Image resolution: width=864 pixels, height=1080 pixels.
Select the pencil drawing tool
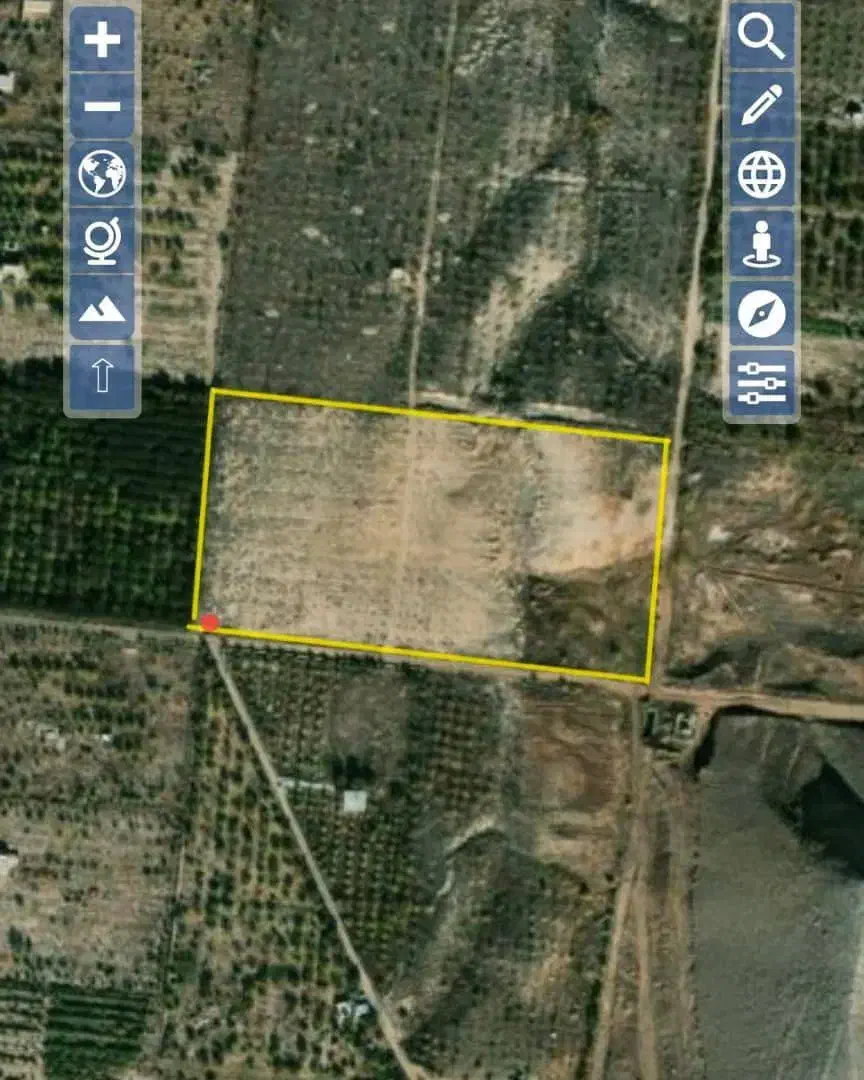coord(762,105)
